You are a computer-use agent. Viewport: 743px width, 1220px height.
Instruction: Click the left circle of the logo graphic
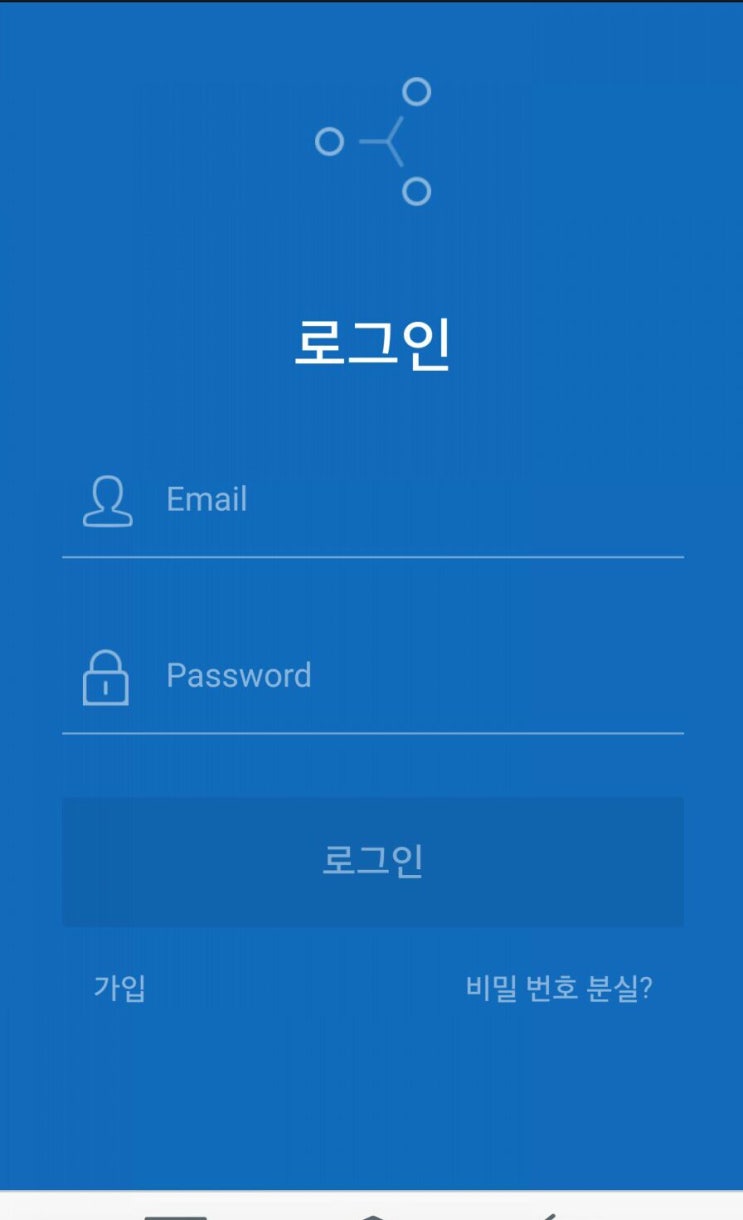pyautogui.click(x=329, y=144)
